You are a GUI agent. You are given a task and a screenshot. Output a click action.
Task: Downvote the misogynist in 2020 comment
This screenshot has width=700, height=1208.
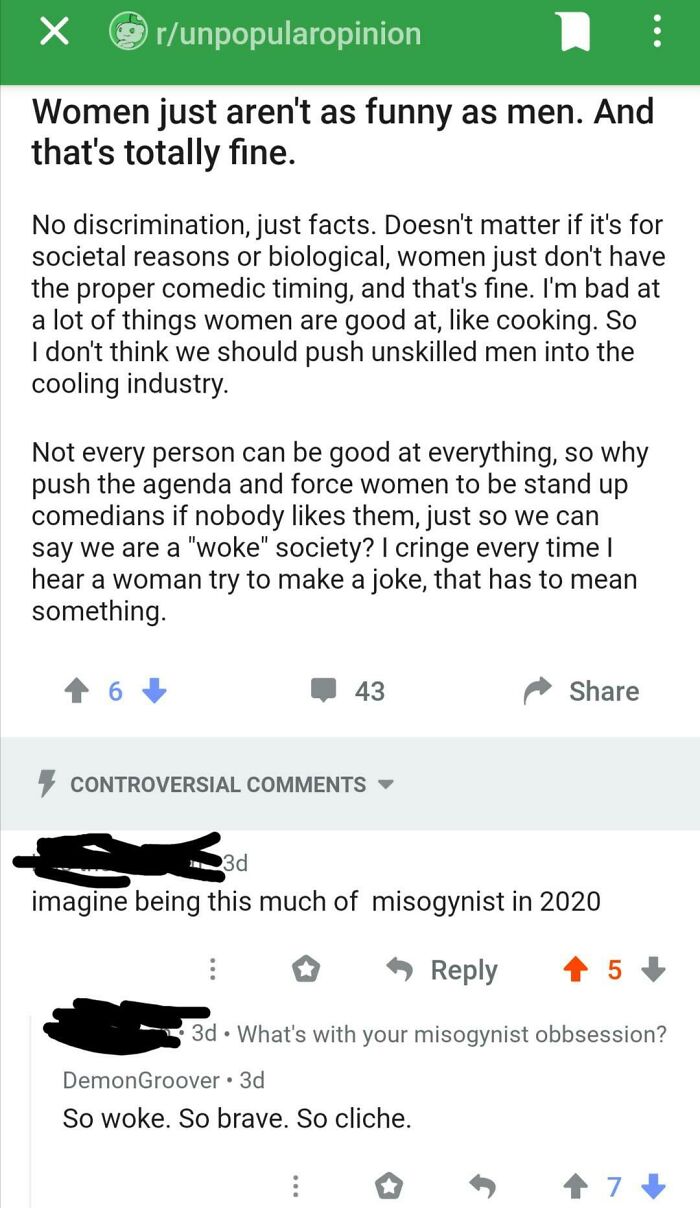[652, 970]
